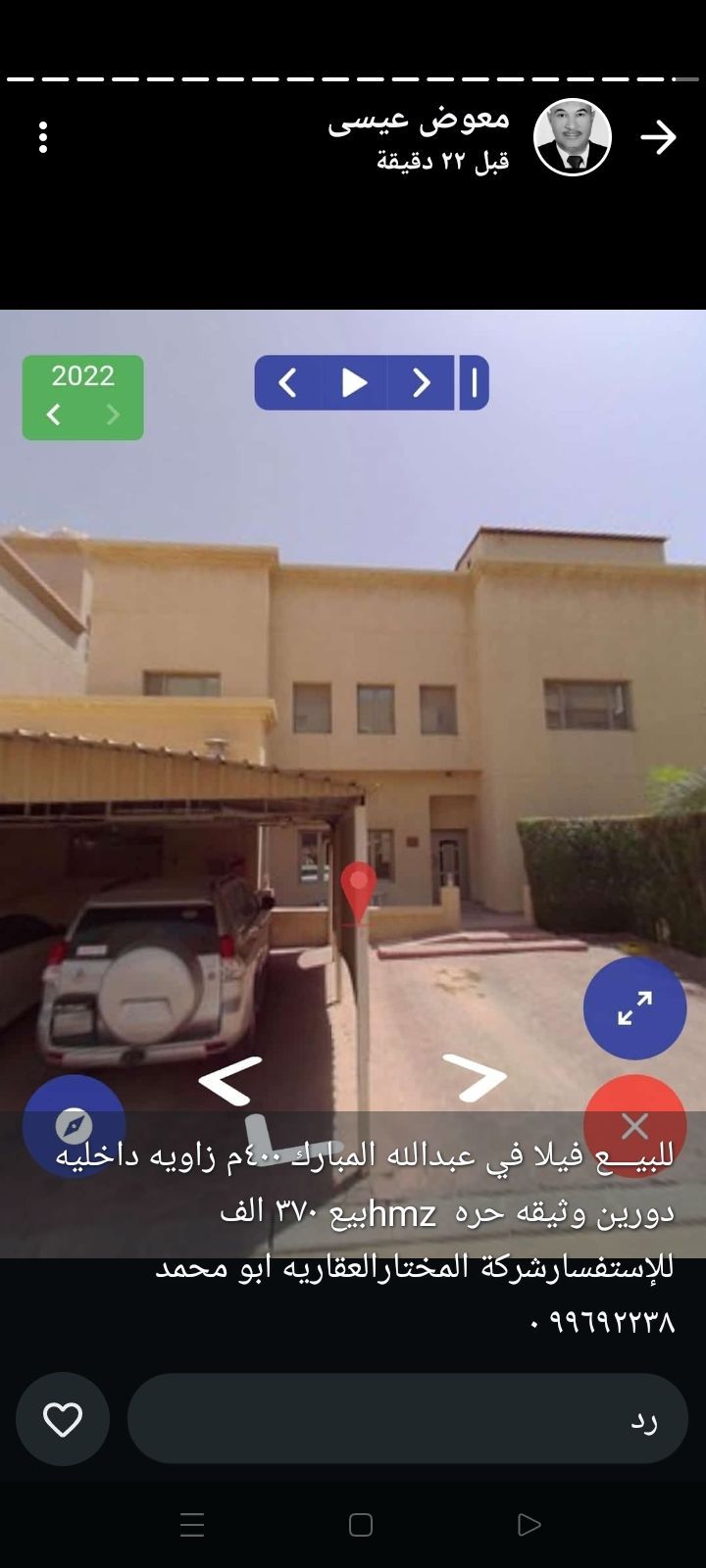Open the recent apps menu
The height and width of the screenshot is (1568, 706).
pos(192,1525)
